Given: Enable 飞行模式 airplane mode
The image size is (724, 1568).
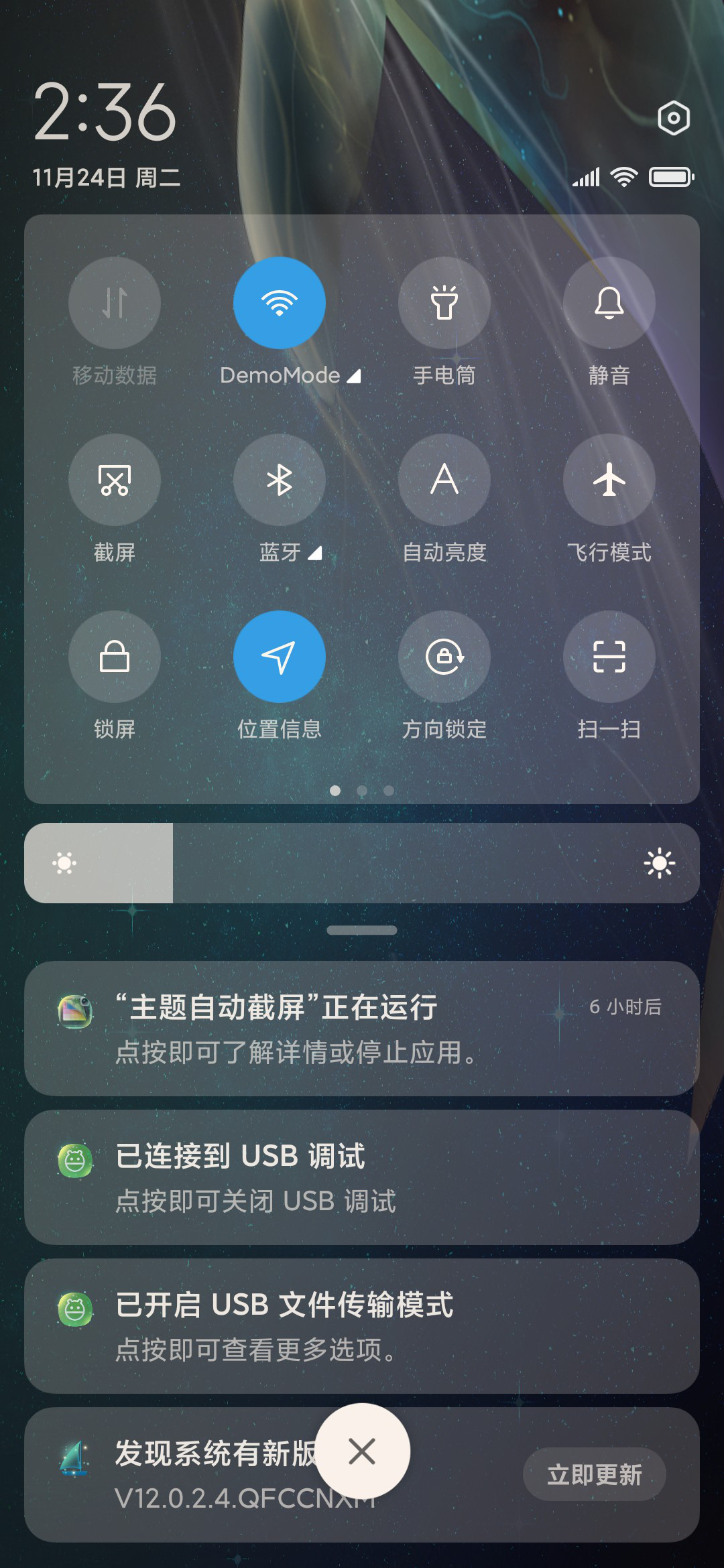Looking at the screenshot, I should pyautogui.click(x=609, y=480).
